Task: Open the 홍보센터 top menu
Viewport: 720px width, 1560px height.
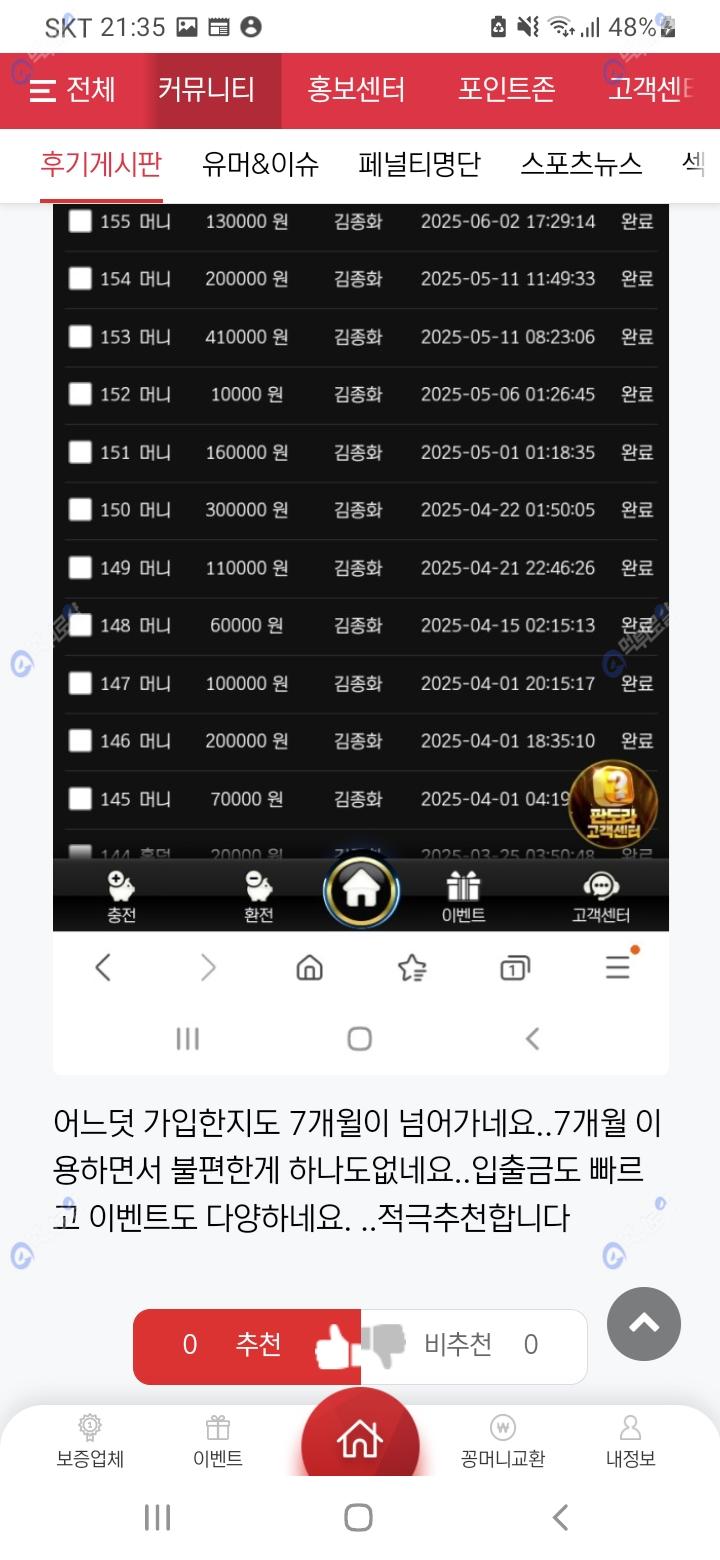Action: (356, 90)
